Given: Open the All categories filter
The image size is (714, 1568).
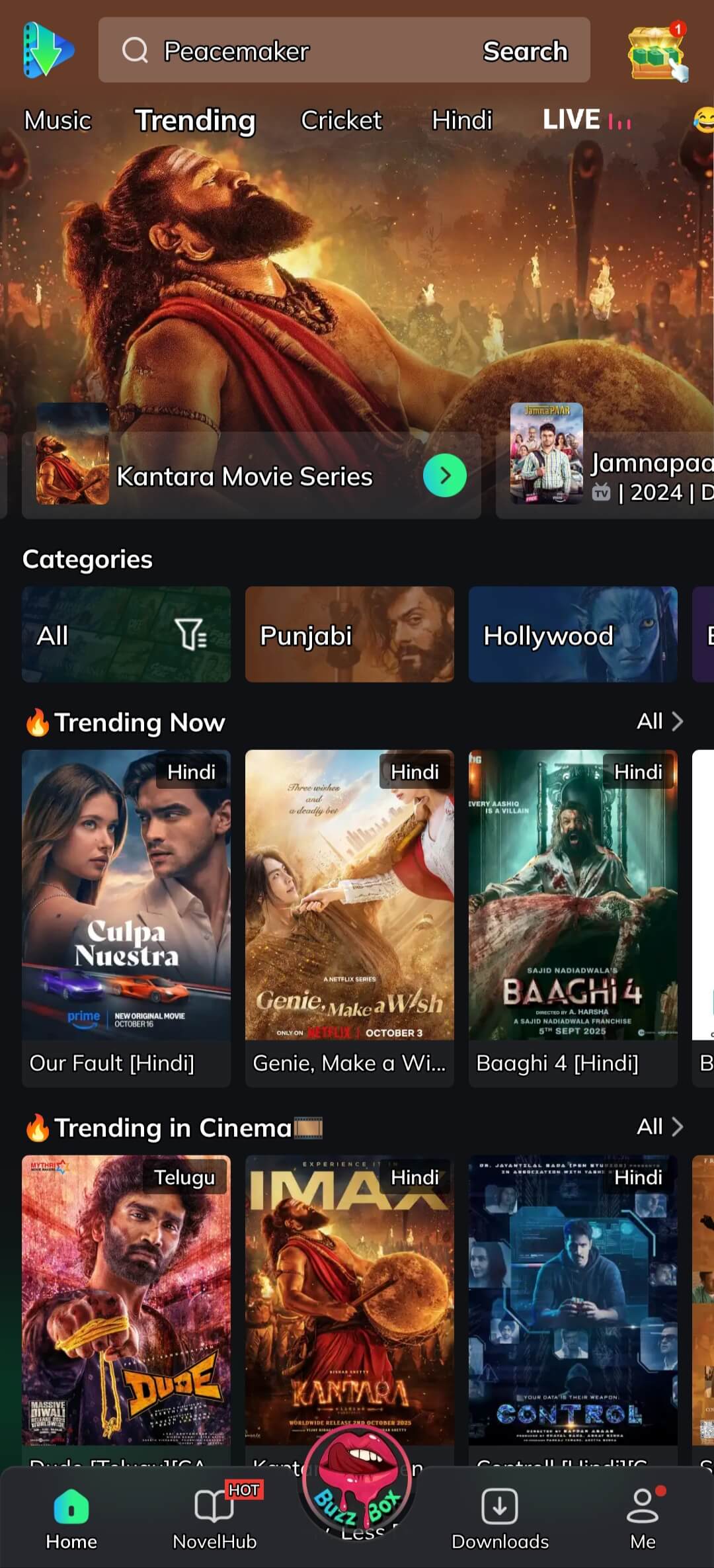Looking at the screenshot, I should [126, 635].
